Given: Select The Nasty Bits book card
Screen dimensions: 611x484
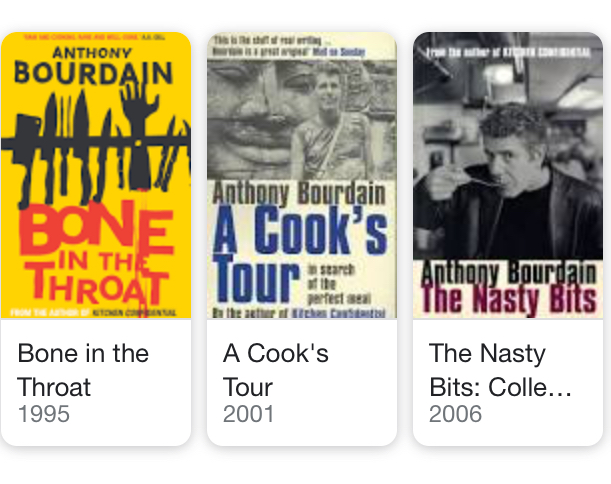Looking at the screenshot, I should [x=507, y=240].
